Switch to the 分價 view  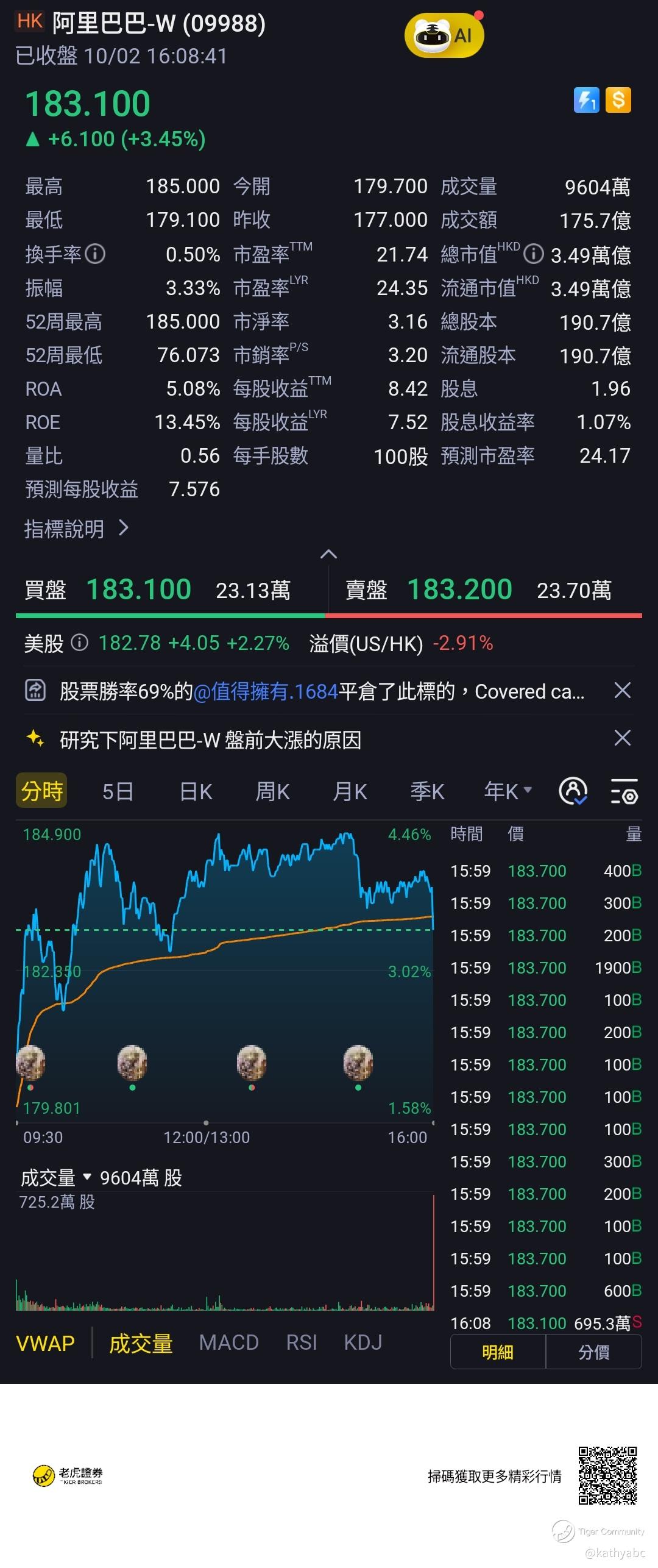593,1352
